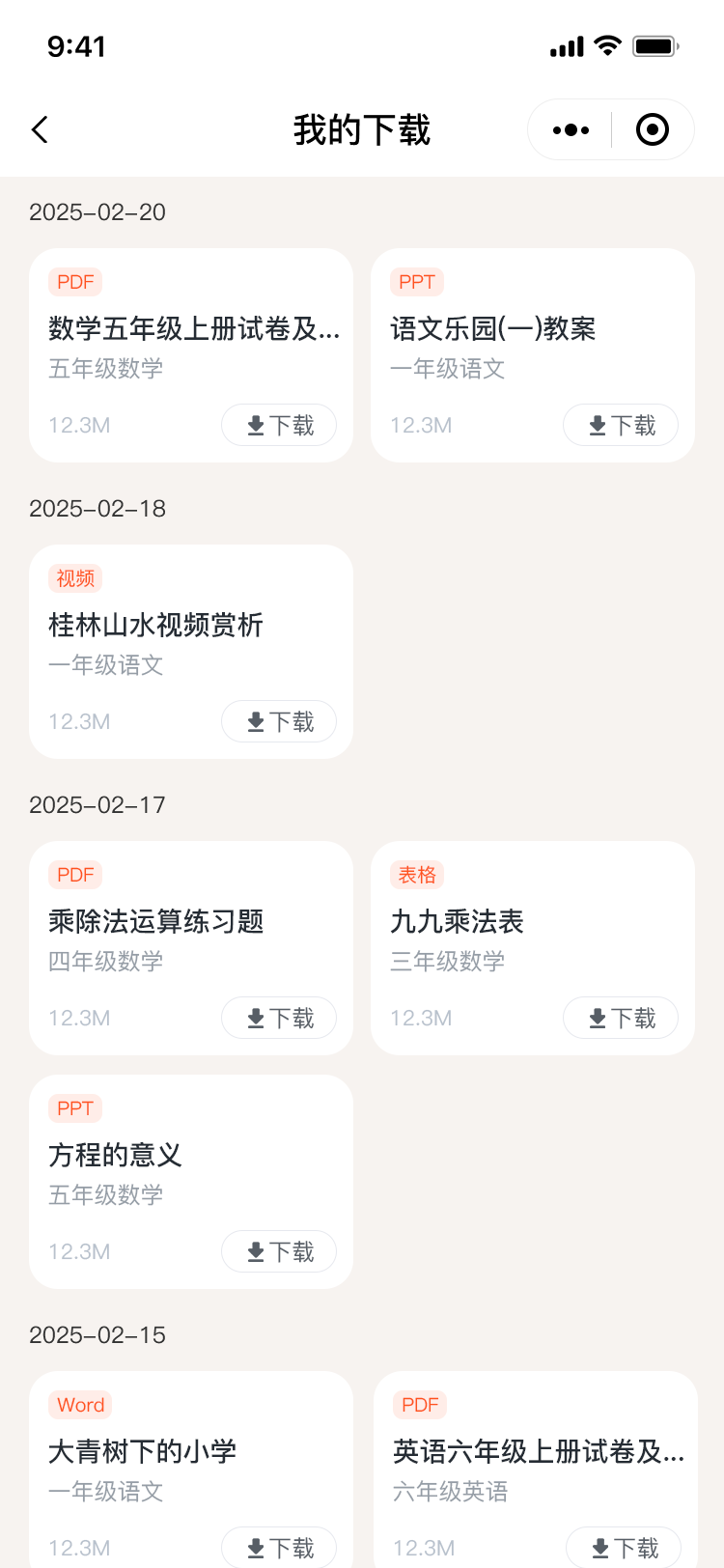Open the mini program more options menu
Viewport: 724px width, 1568px height.
(571, 129)
